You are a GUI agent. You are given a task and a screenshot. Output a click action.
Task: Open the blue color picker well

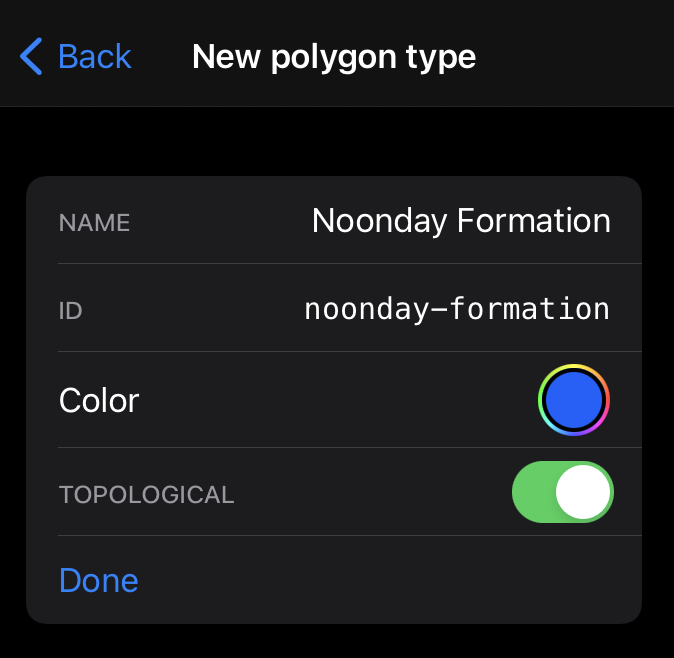tap(573, 400)
